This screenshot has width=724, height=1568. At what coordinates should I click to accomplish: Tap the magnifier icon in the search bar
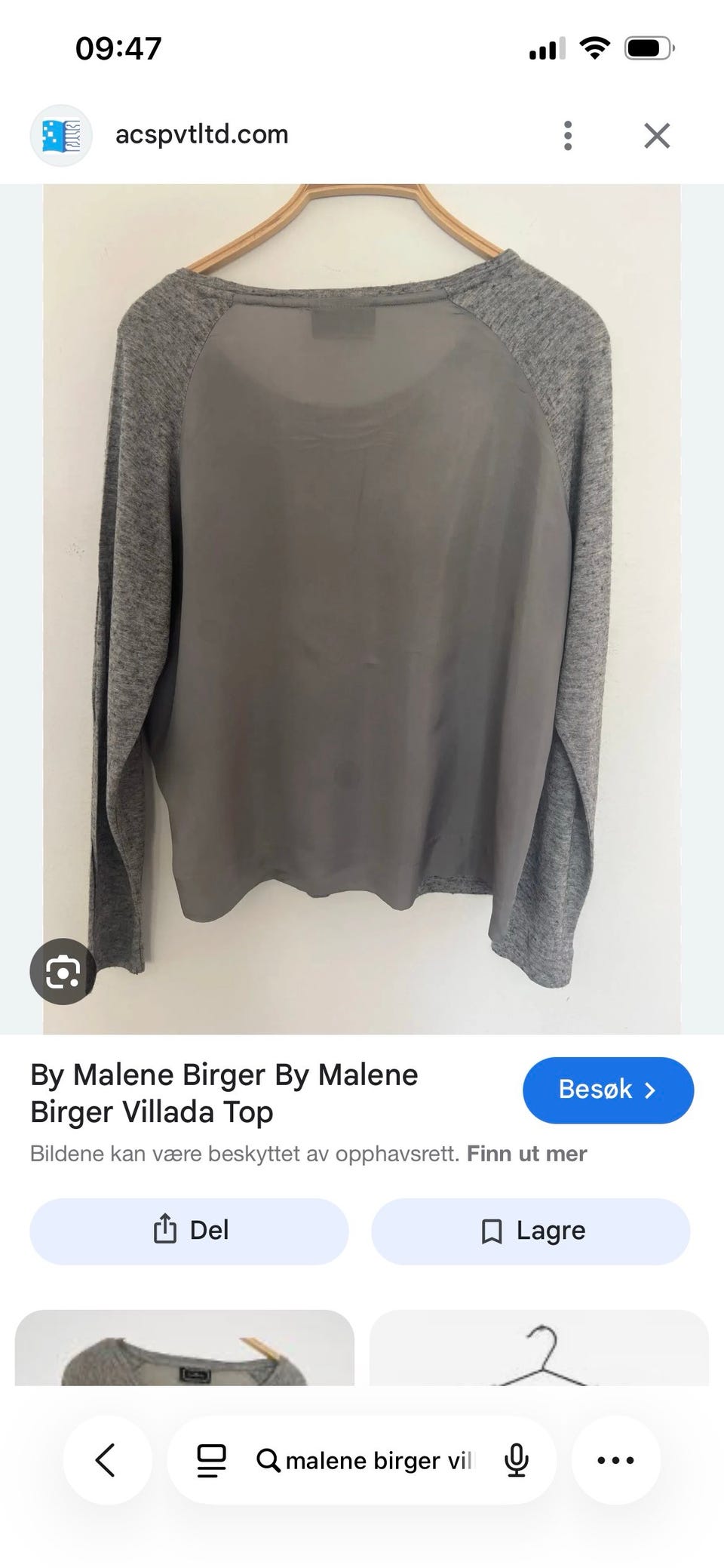tap(269, 1459)
